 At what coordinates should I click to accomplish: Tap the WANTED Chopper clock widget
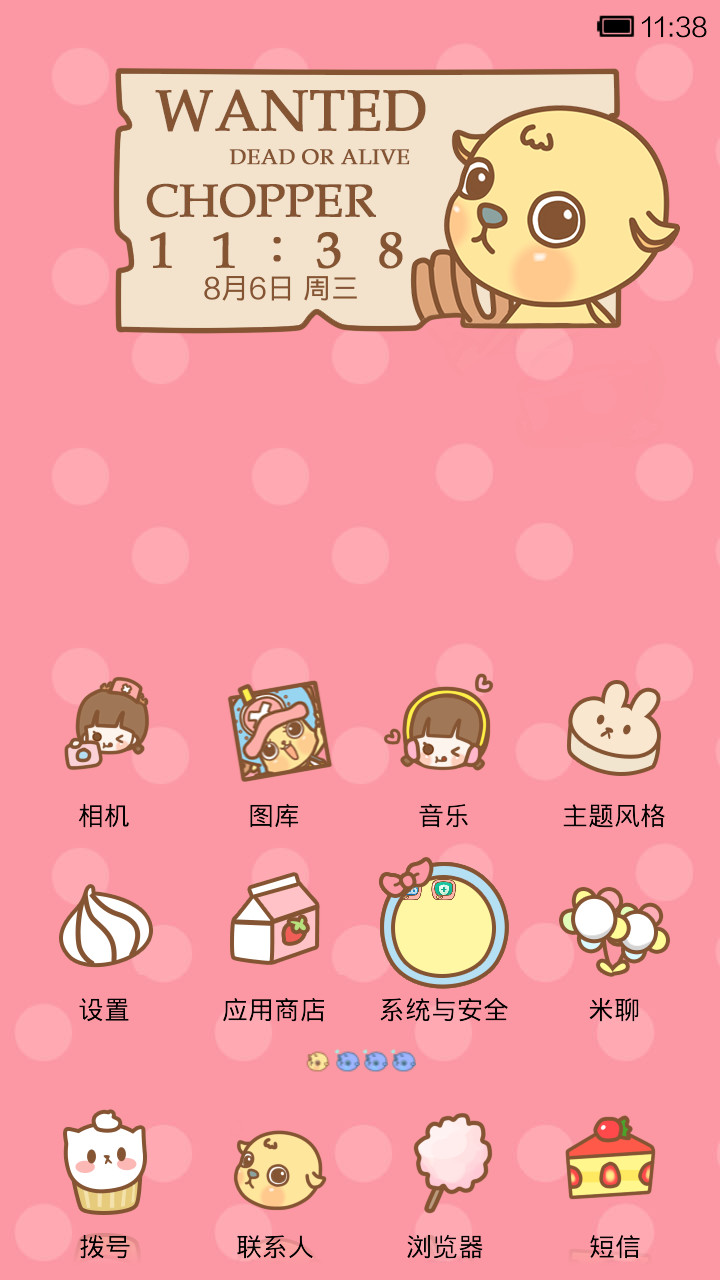(395, 200)
